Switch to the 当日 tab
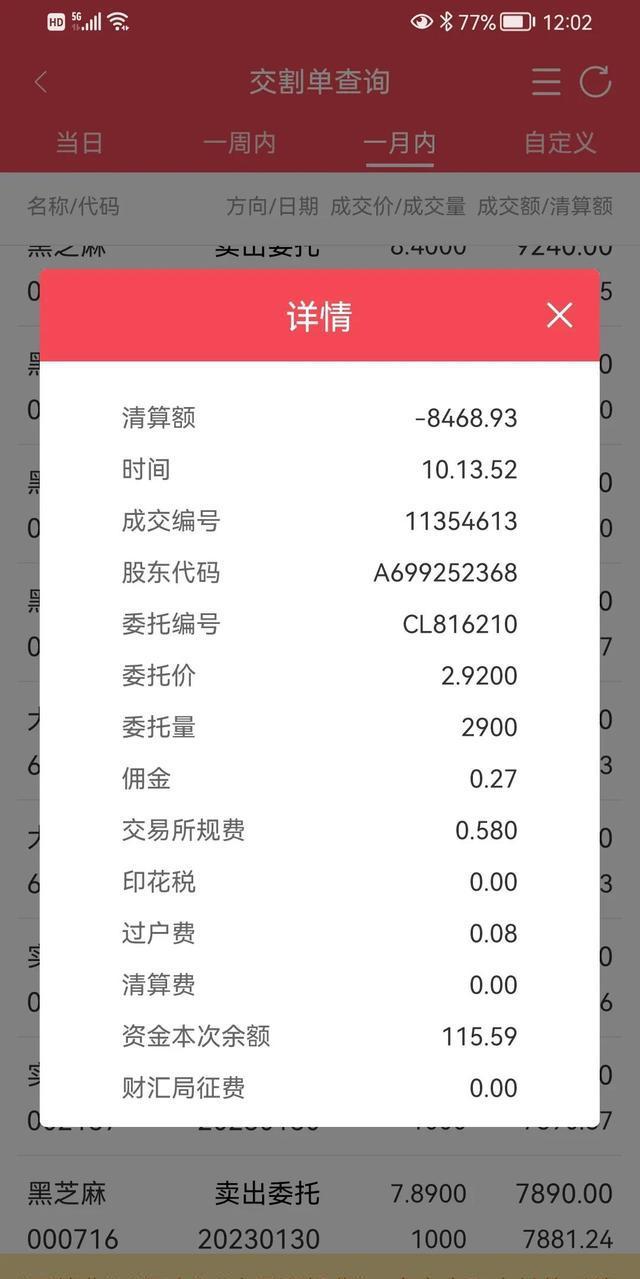Image resolution: width=640 pixels, height=1279 pixels. click(x=79, y=143)
